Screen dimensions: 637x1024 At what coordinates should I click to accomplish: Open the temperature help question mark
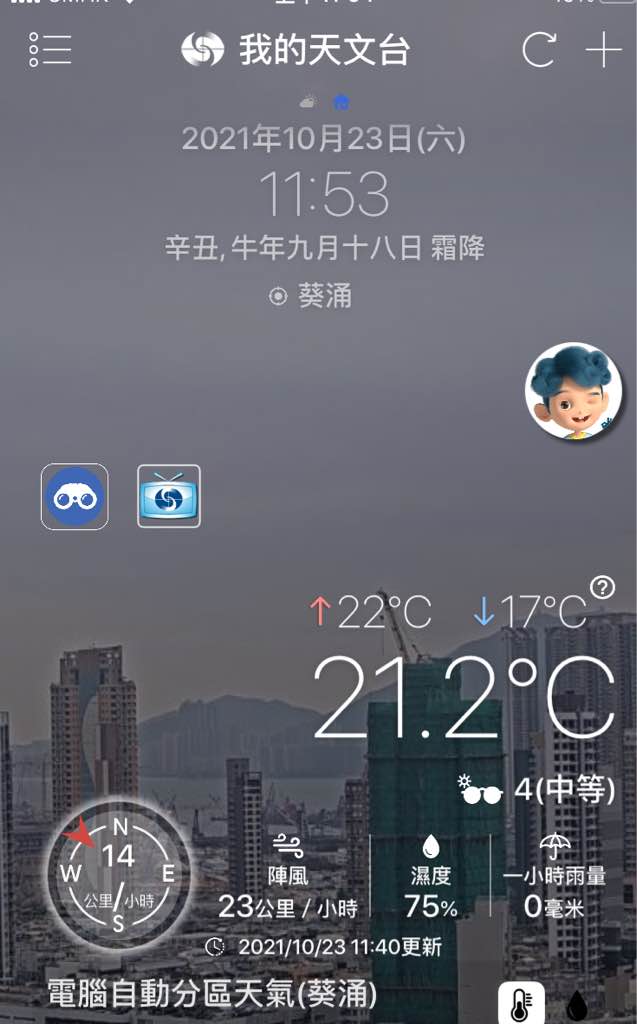tap(602, 587)
